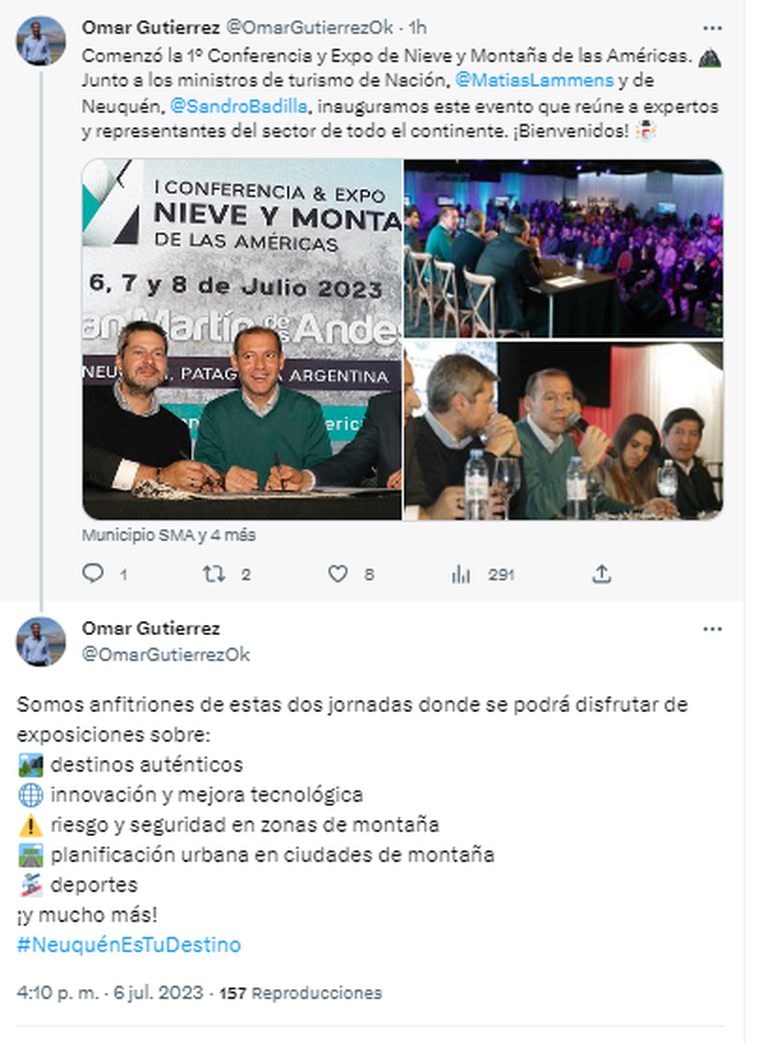This screenshot has height=1044, width=770.
Task: Open the overflow menu of the first tweet
Action: pos(712,28)
